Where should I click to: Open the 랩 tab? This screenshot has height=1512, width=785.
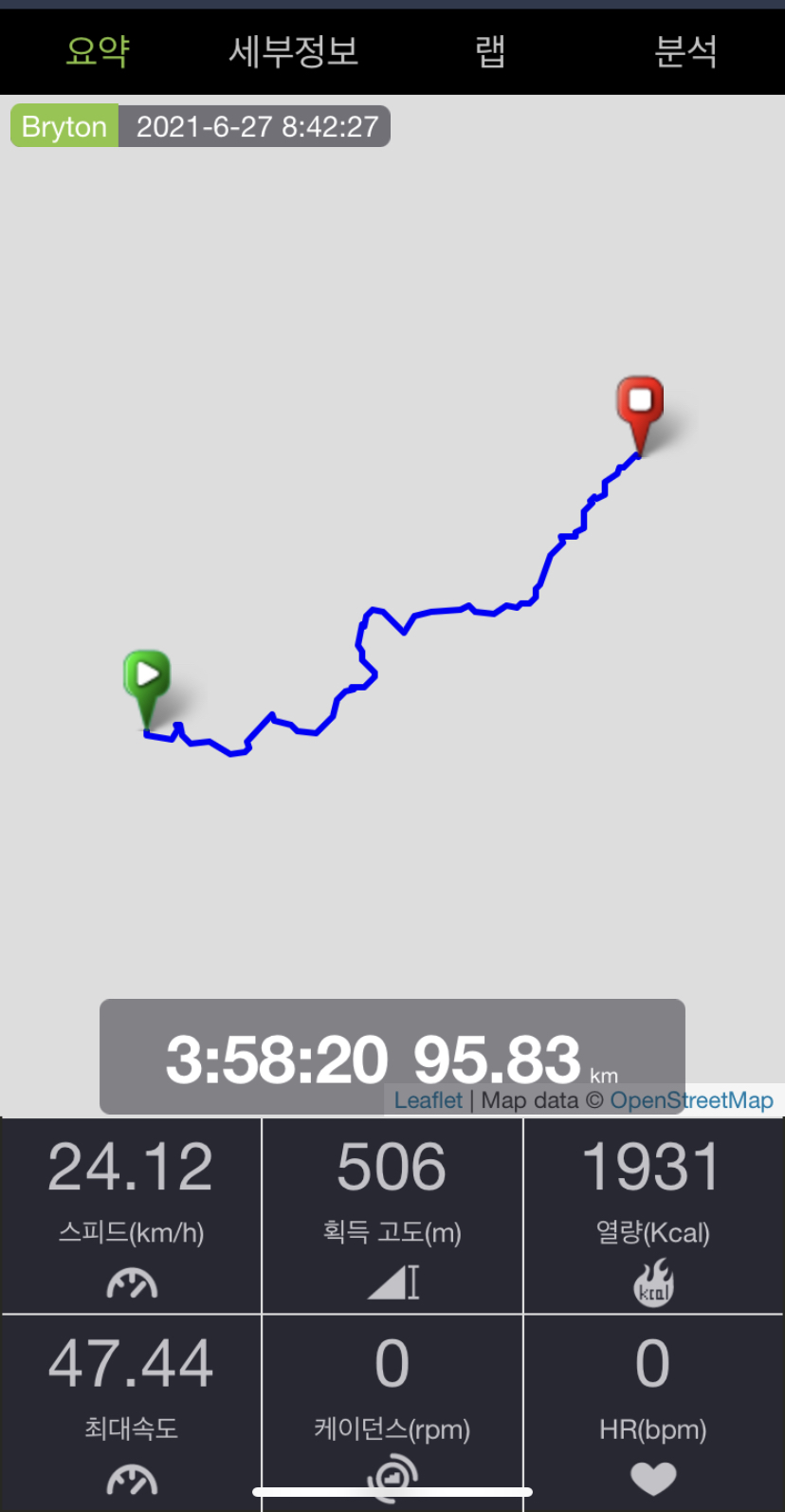[x=490, y=51]
